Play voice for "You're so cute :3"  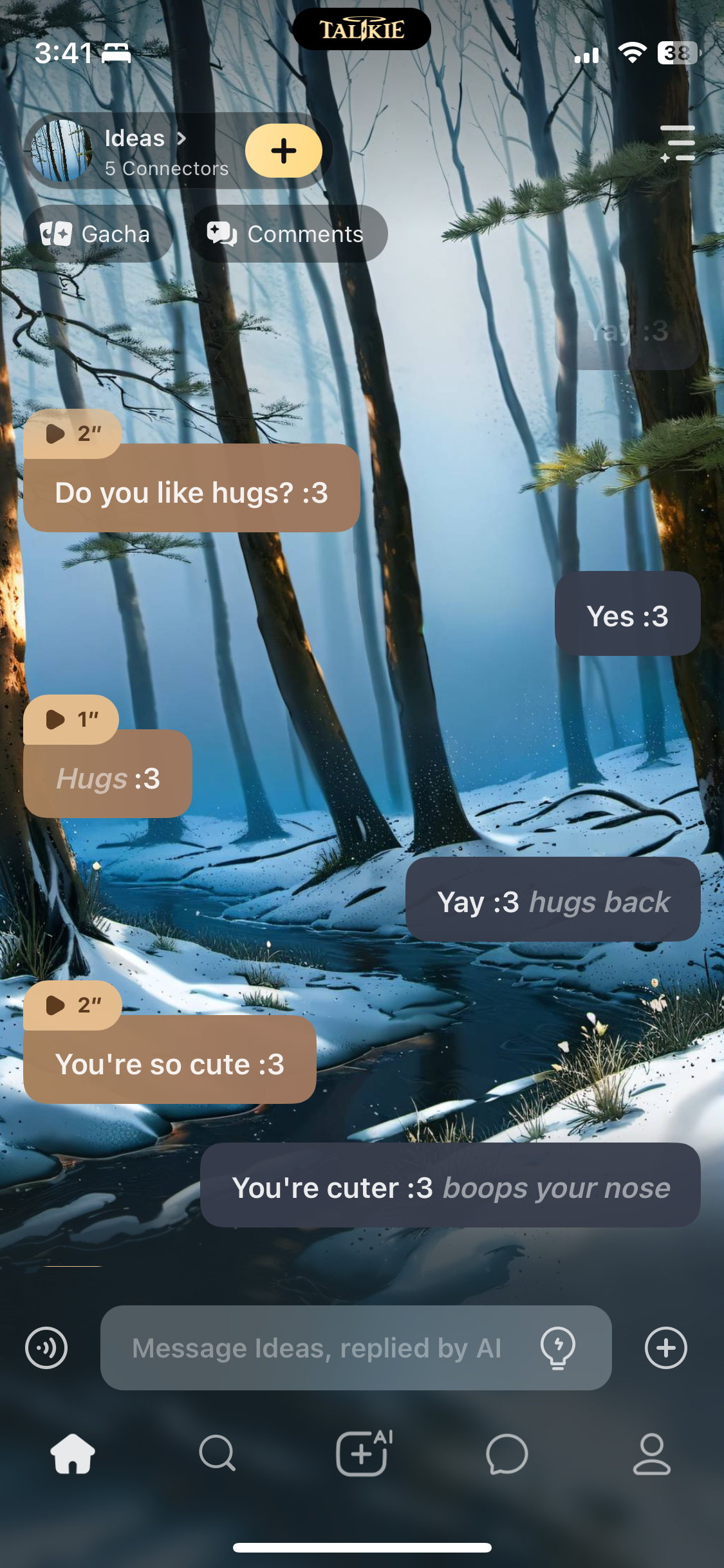click(71, 1005)
